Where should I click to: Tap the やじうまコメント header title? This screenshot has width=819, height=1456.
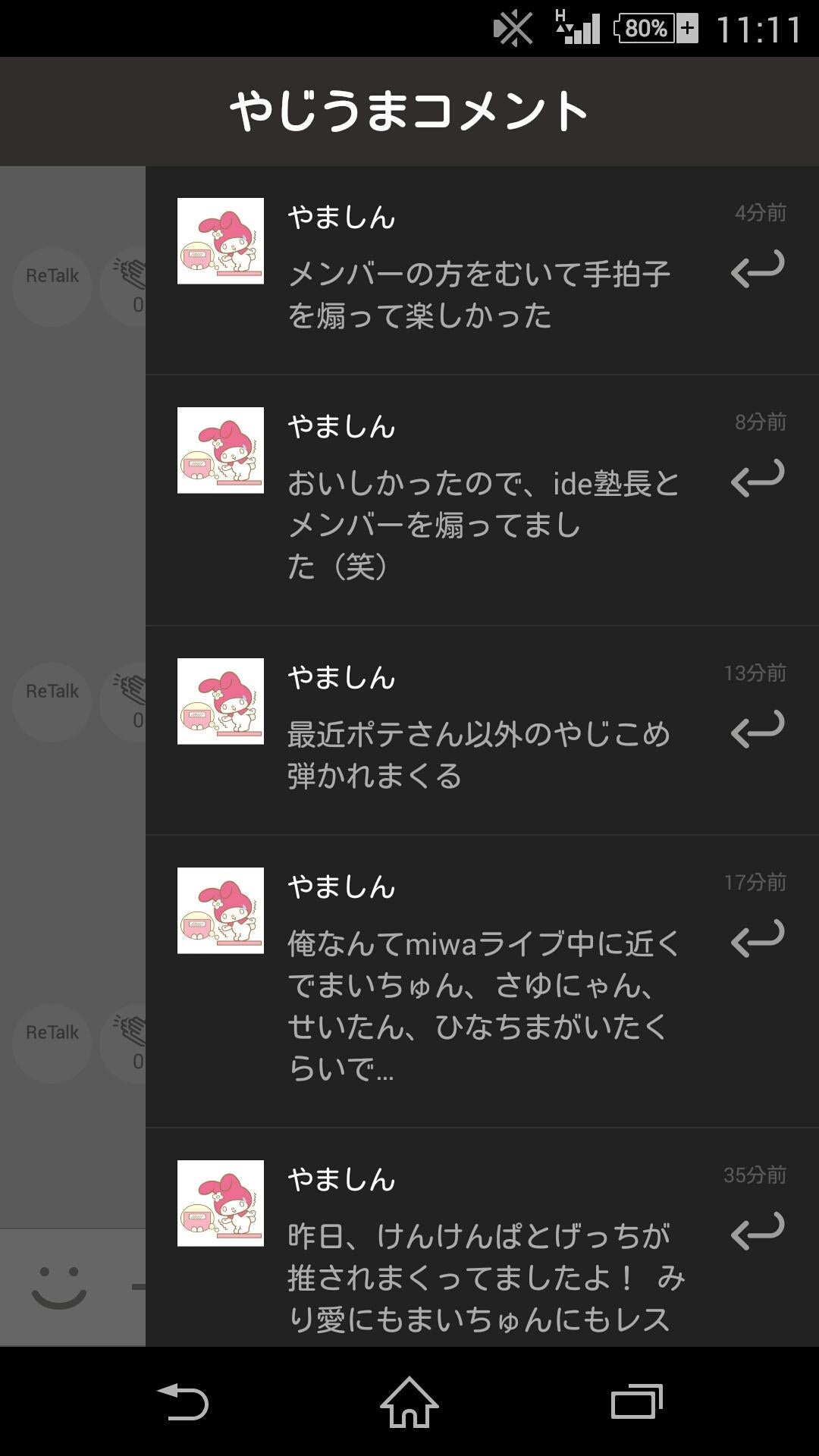(409, 110)
